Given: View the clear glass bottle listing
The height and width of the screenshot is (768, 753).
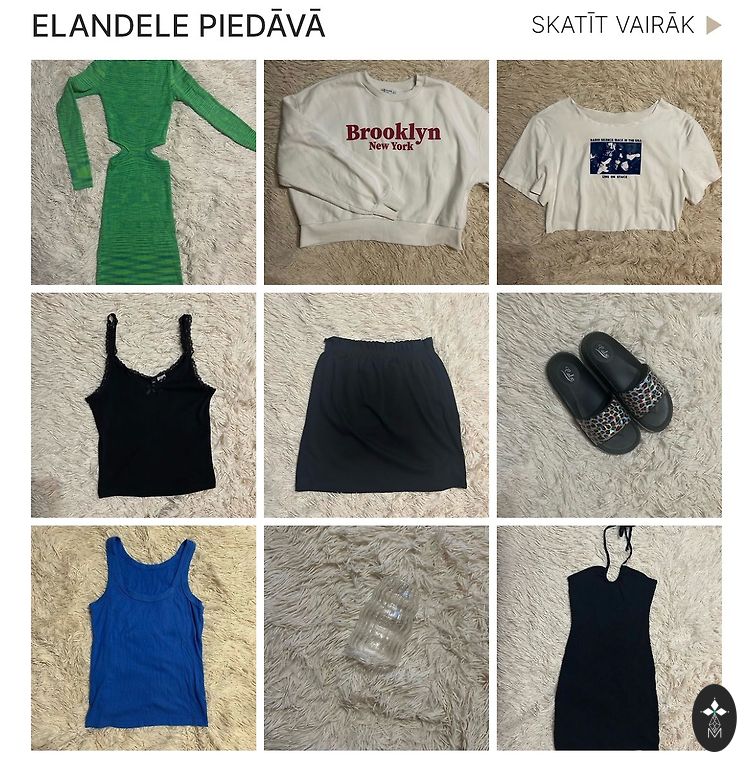Looking at the screenshot, I should [x=376, y=638].
